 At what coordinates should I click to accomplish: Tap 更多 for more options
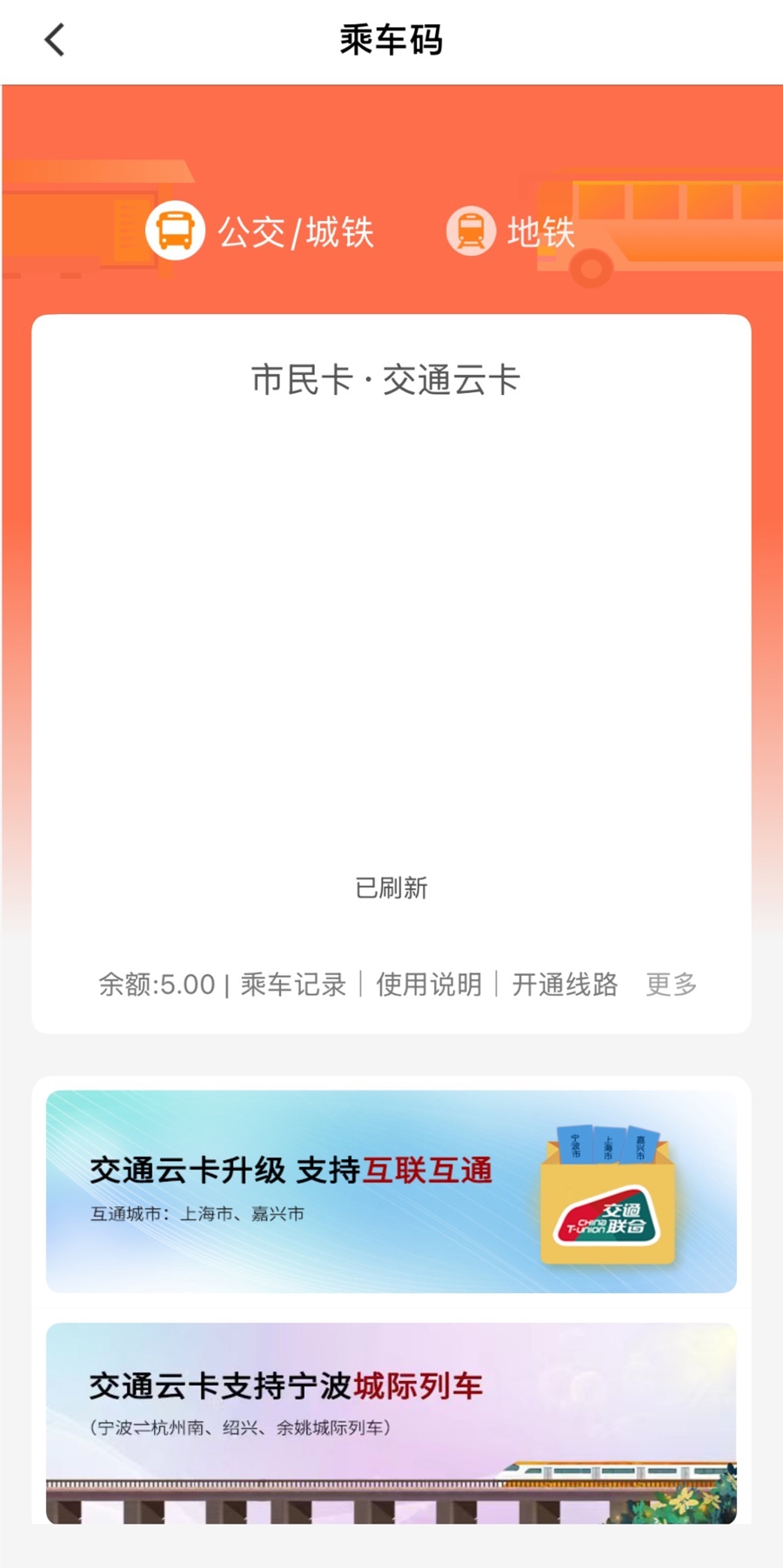point(671,984)
